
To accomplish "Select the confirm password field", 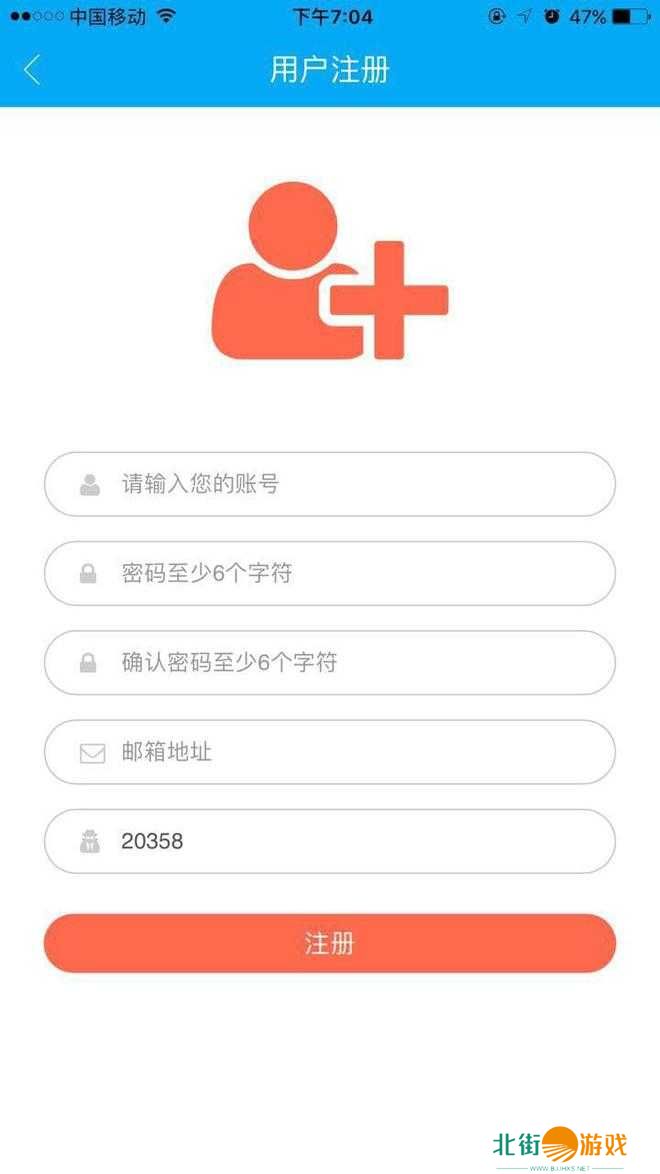I will point(330,663).
